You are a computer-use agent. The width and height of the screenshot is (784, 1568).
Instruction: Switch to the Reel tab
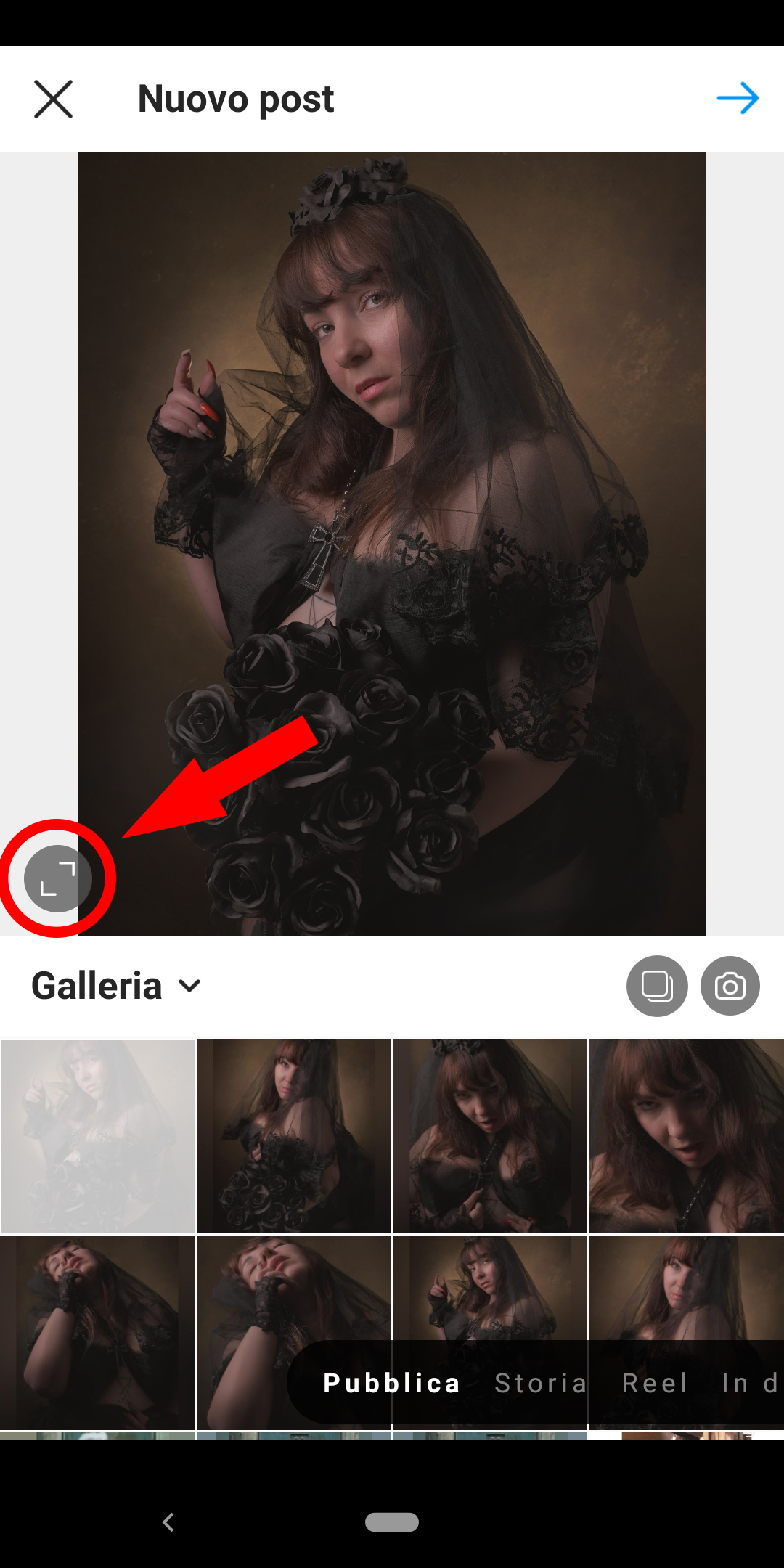point(655,1383)
